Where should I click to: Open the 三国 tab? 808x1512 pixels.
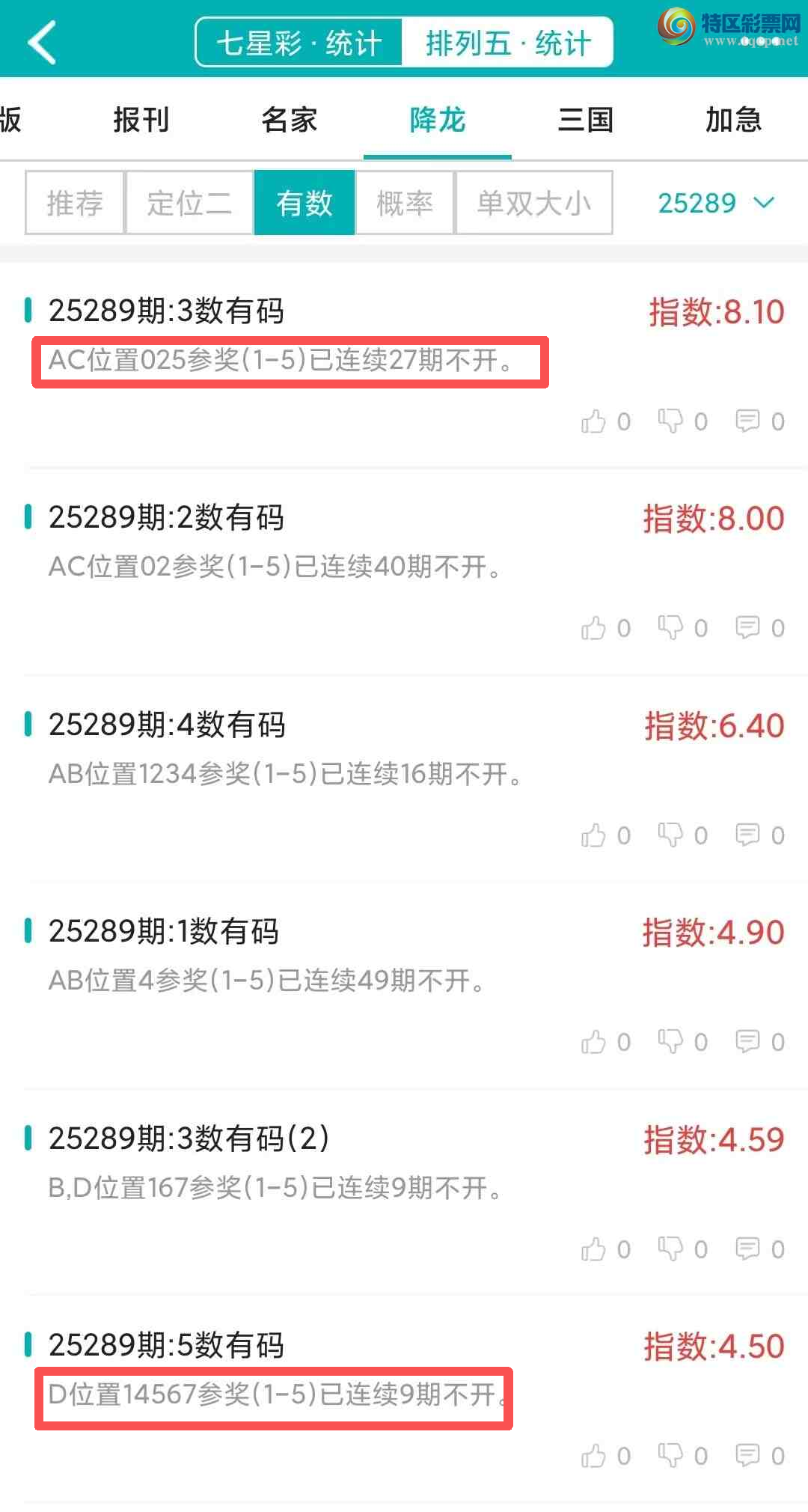point(586,120)
